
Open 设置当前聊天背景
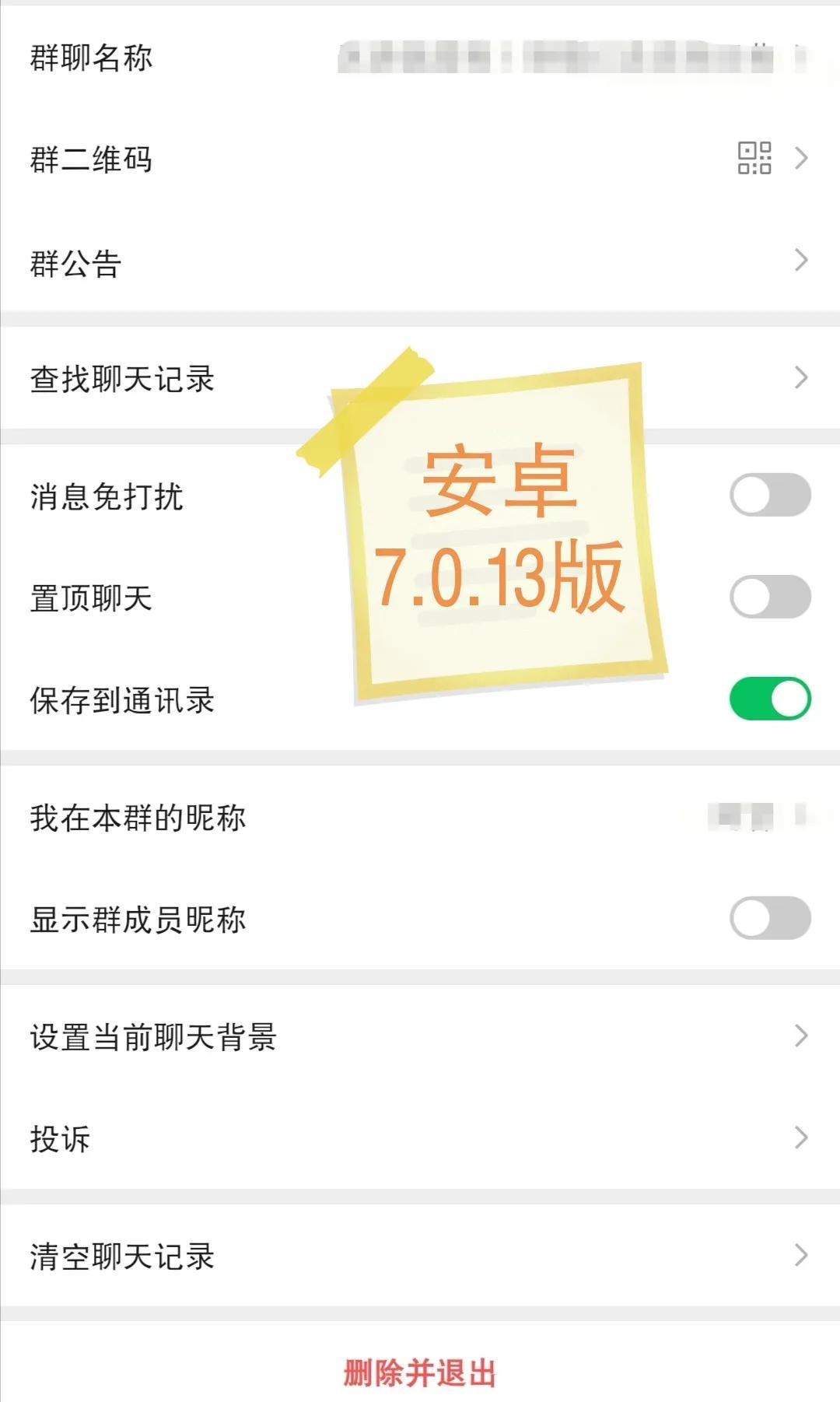tap(420, 1036)
